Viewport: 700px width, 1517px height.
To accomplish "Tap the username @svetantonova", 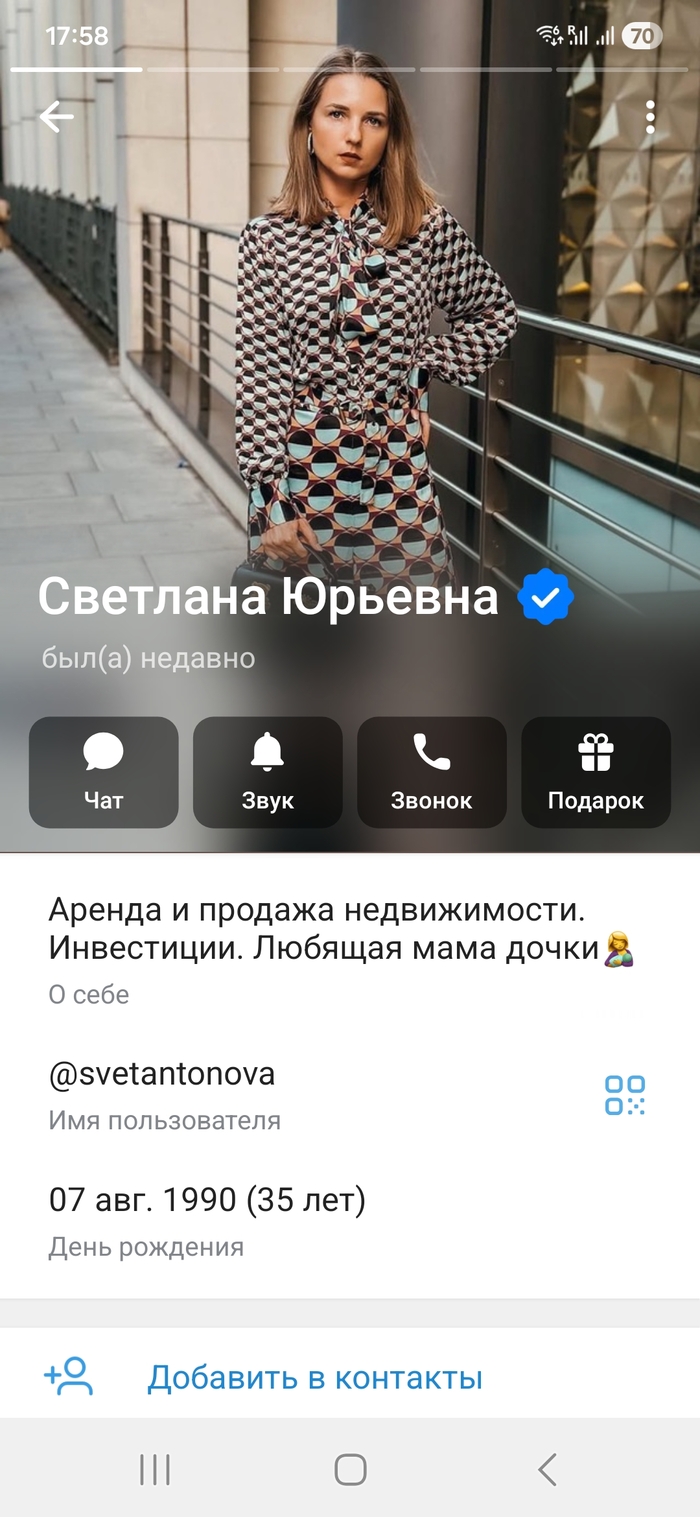I will point(162,1074).
